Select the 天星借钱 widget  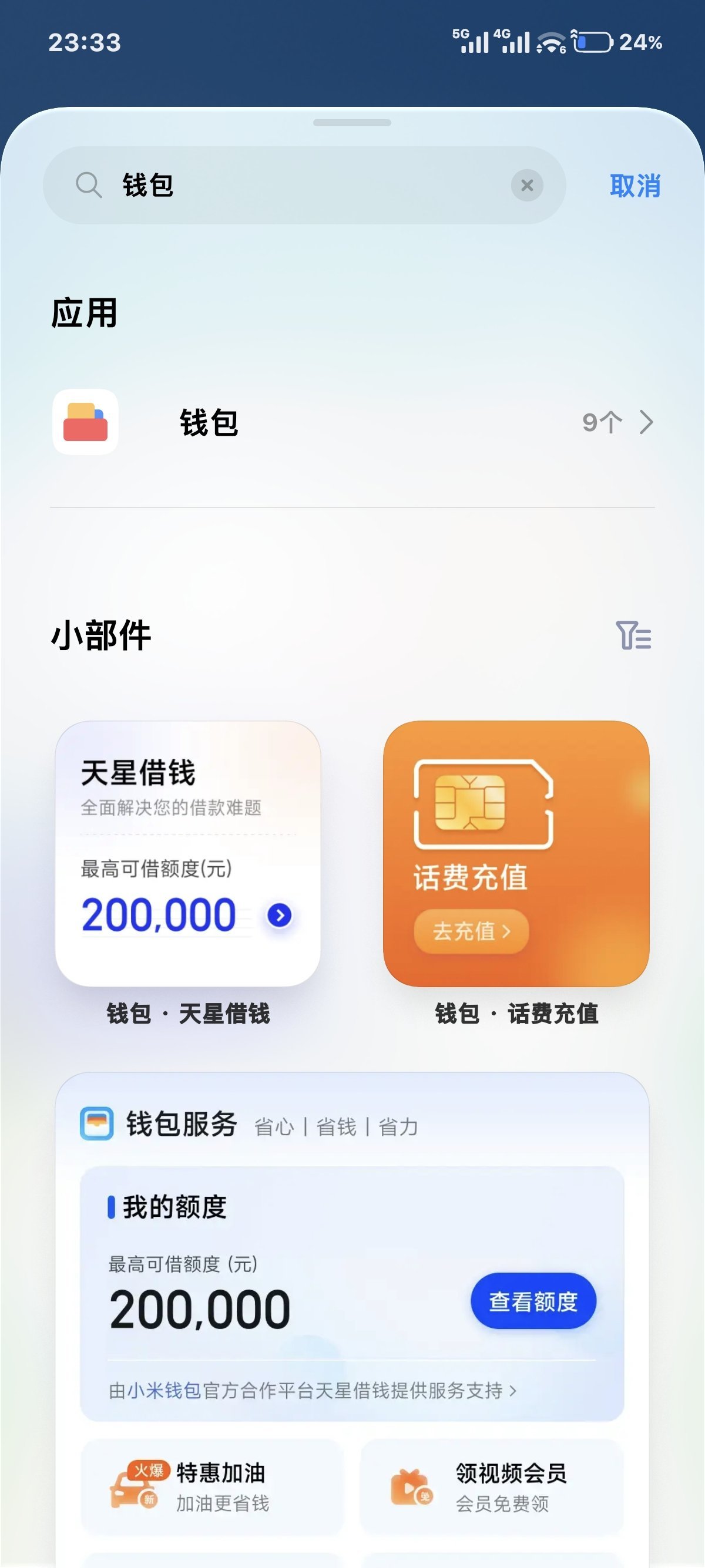pos(188,853)
